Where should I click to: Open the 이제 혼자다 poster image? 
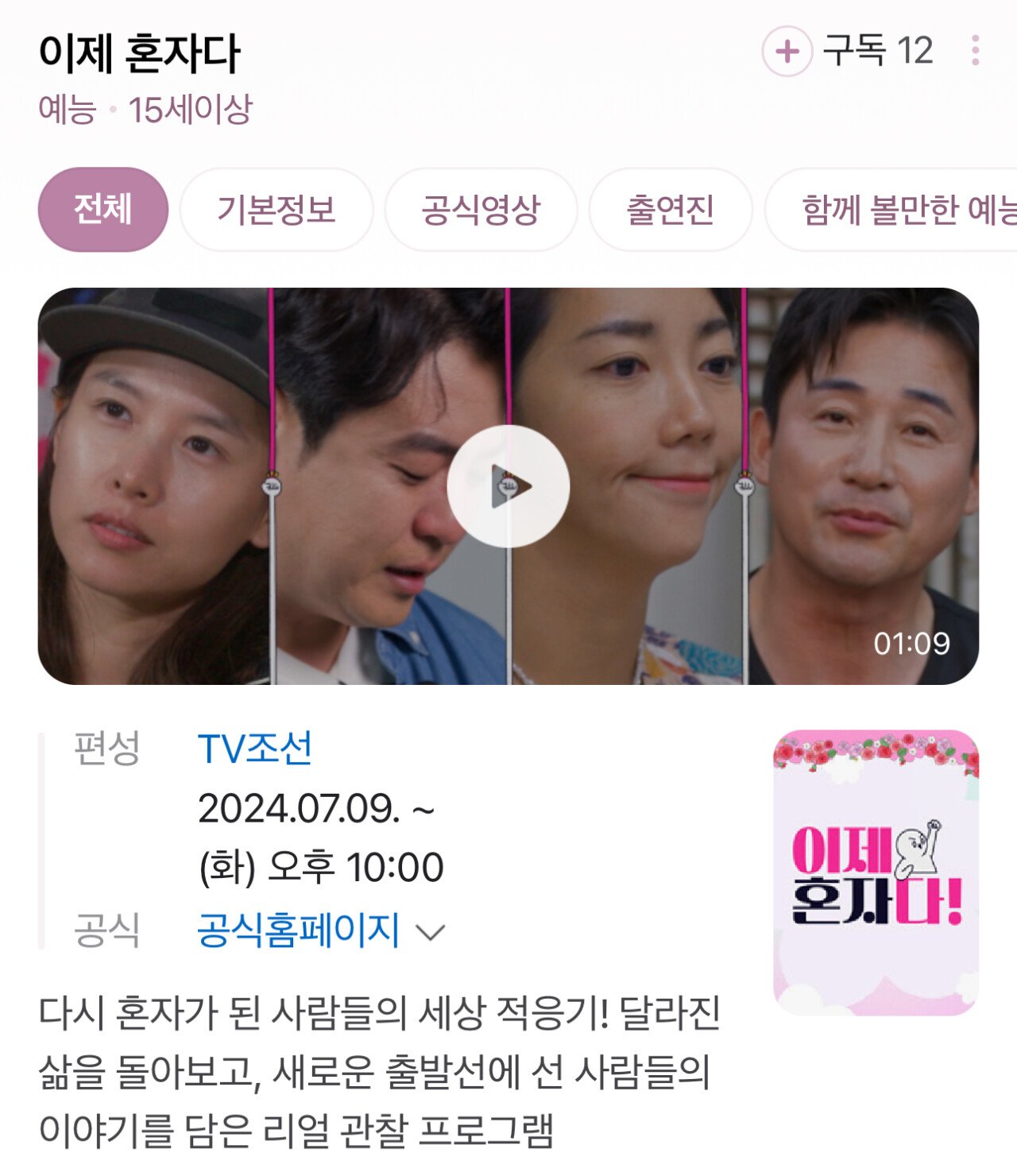876,872
